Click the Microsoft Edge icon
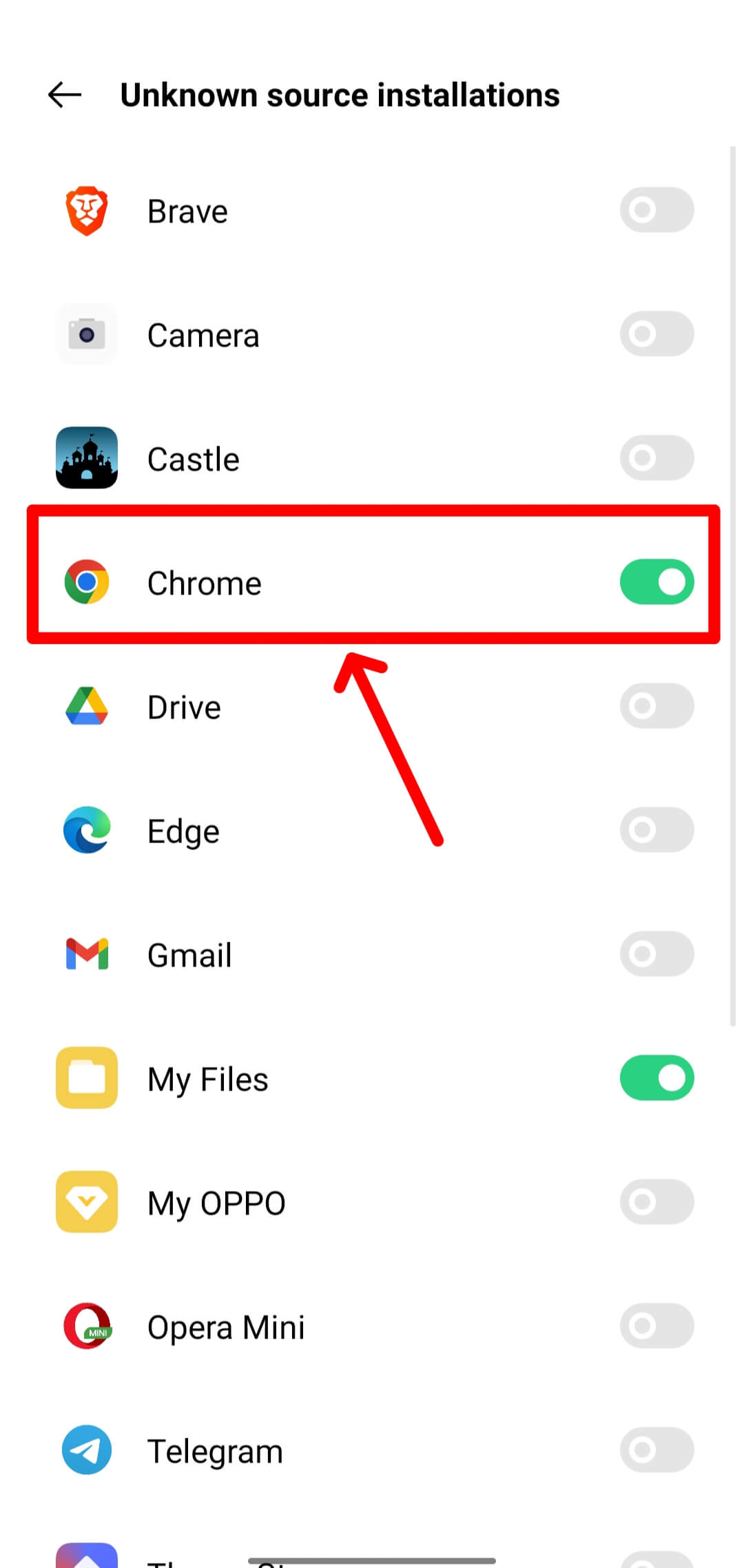 pyautogui.click(x=87, y=829)
